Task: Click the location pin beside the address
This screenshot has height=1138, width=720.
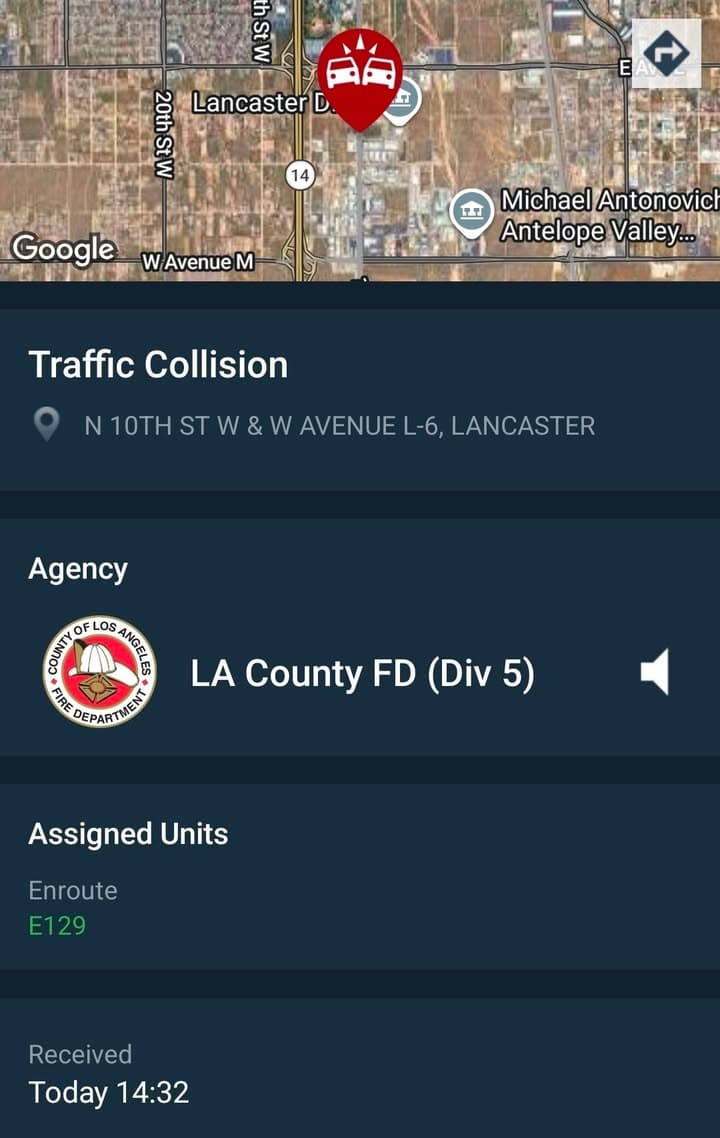Action: (x=47, y=424)
